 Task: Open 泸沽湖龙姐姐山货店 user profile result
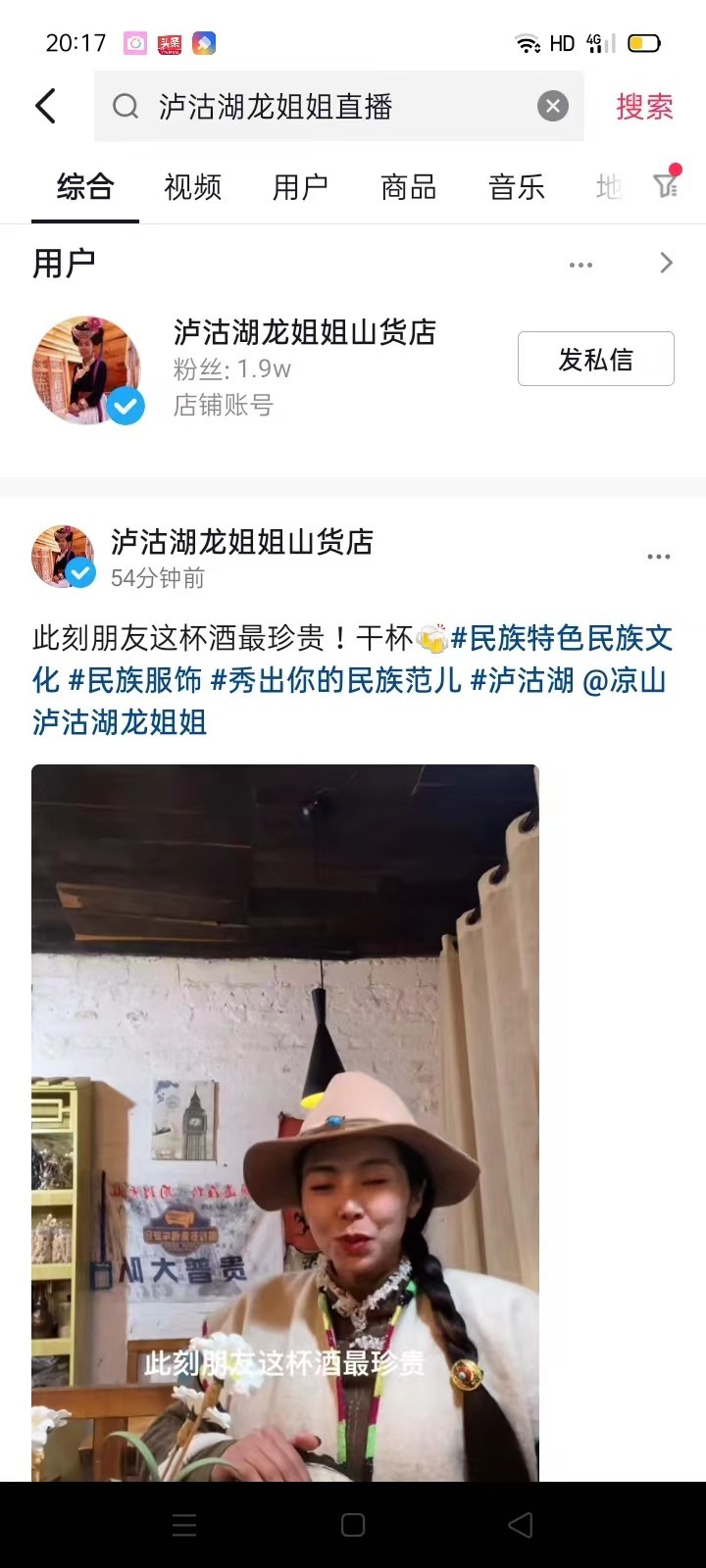(x=304, y=333)
